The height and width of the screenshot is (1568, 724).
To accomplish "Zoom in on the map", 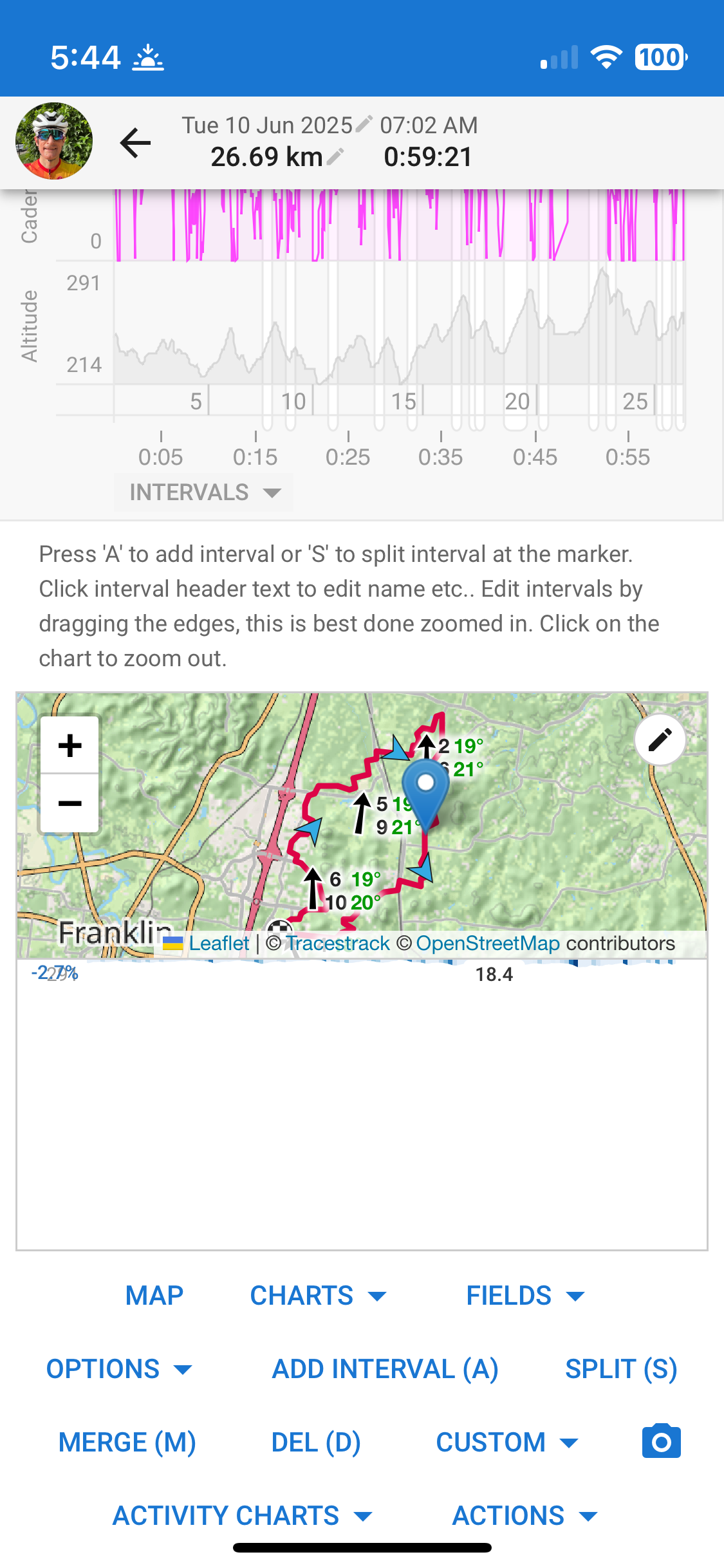I will [70, 745].
